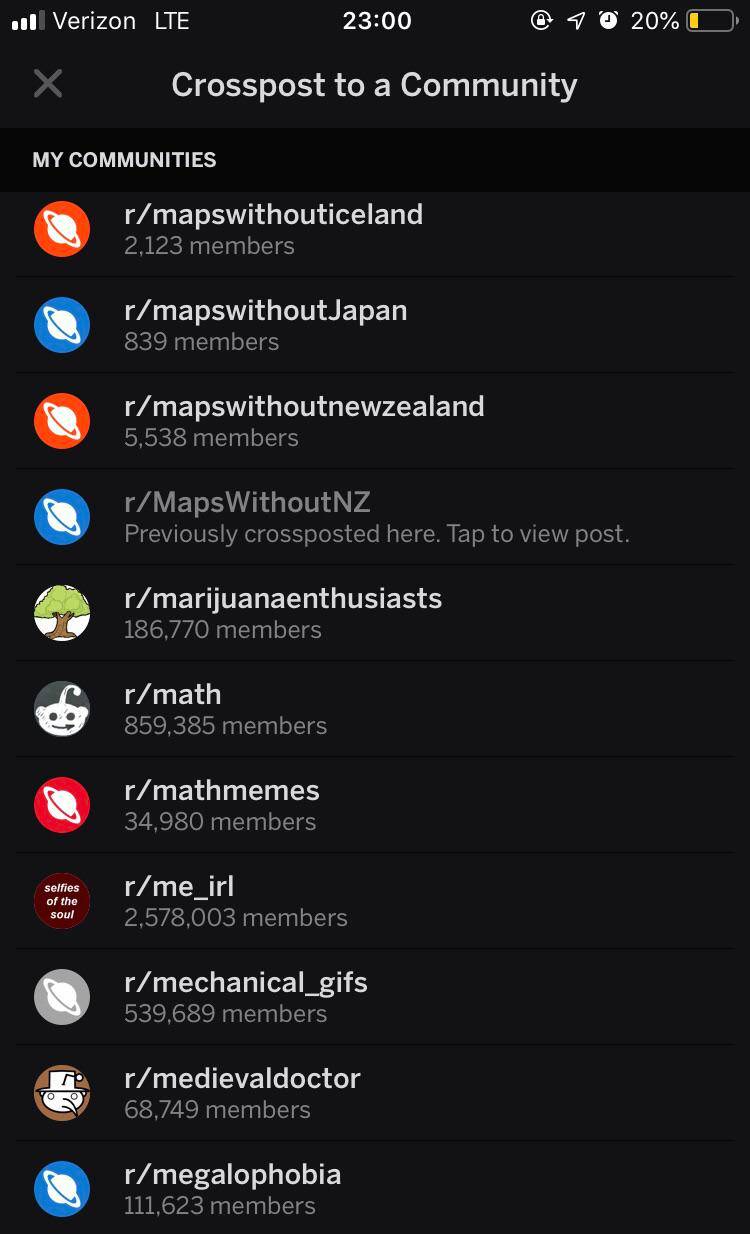
Task: Select the r/mathmemes community name
Action: (x=221, y=789)
